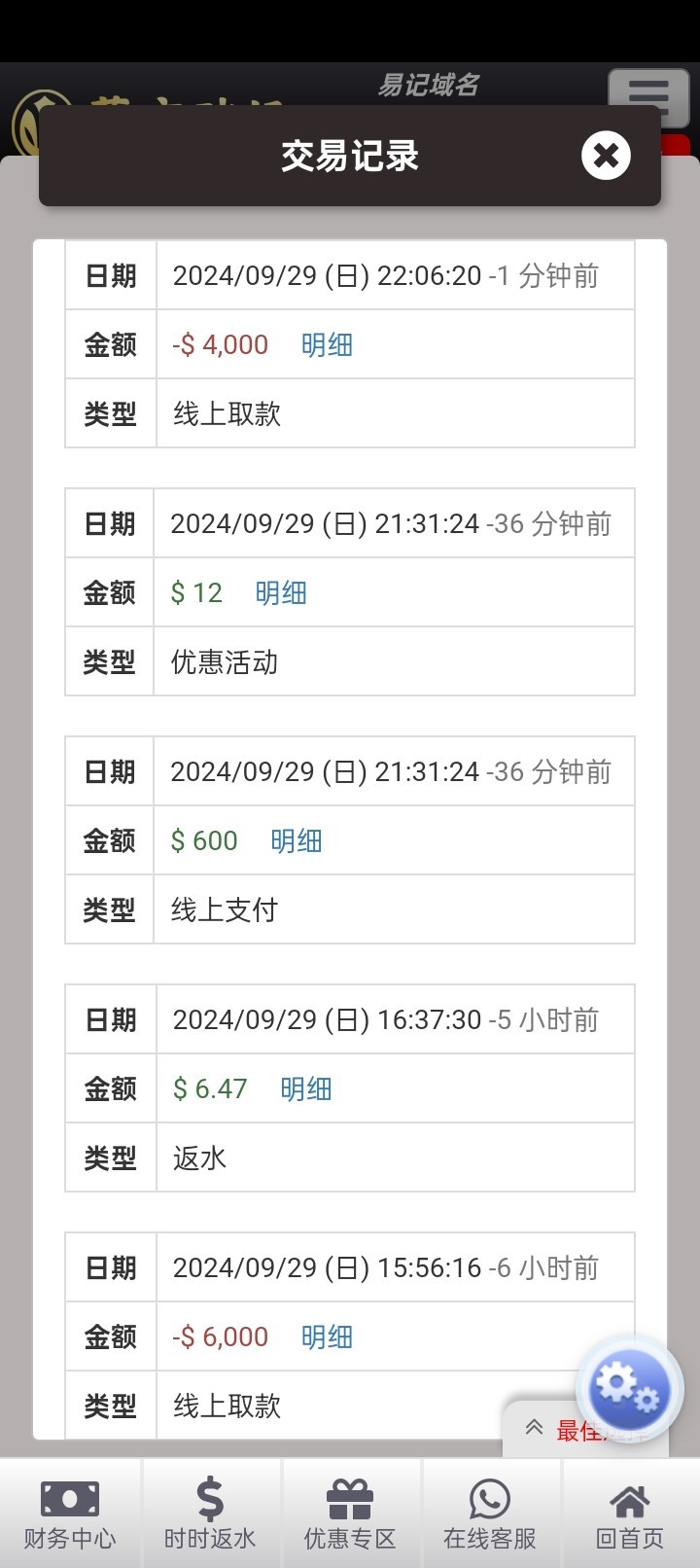Go to 财务中心 tab
Image resolution: width=700 pixels, height=1568 pixels.
pyautogui.click(x=70, y=1514)
